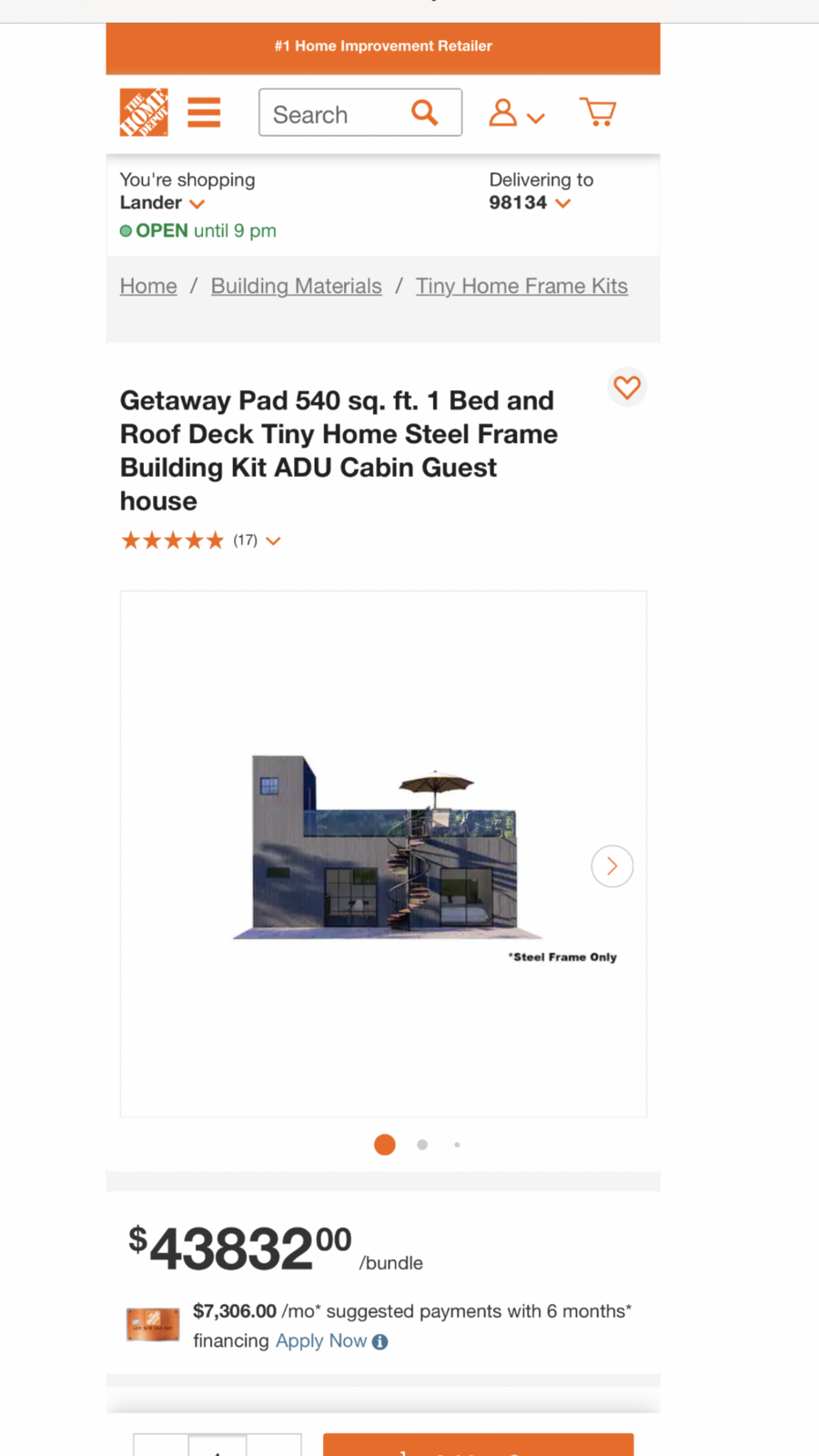Open the hamburger menu
Screen dimensions: 819x1456
coord(204,112)
